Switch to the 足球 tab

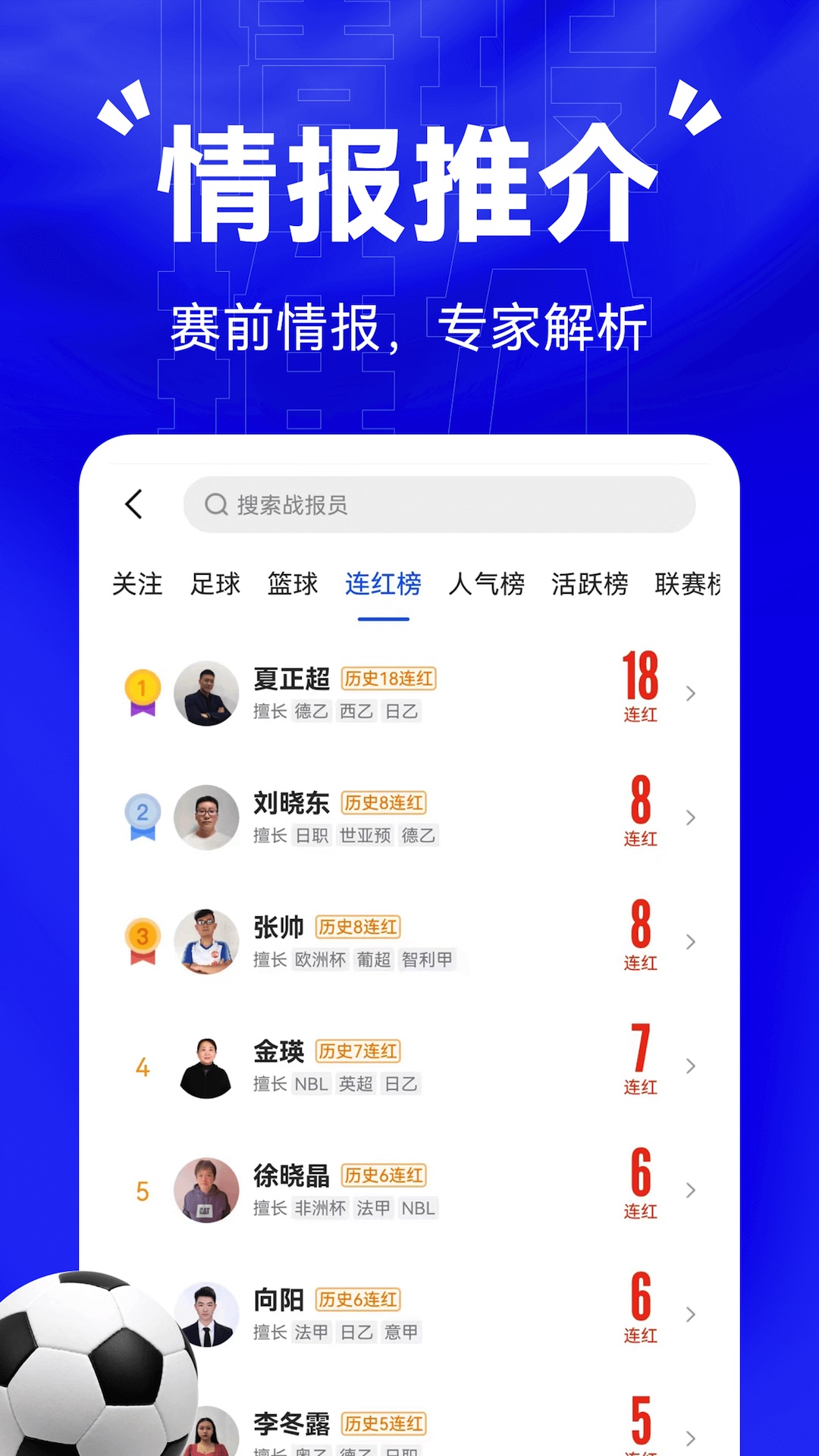pyautogui.click(x=215, y=584)
